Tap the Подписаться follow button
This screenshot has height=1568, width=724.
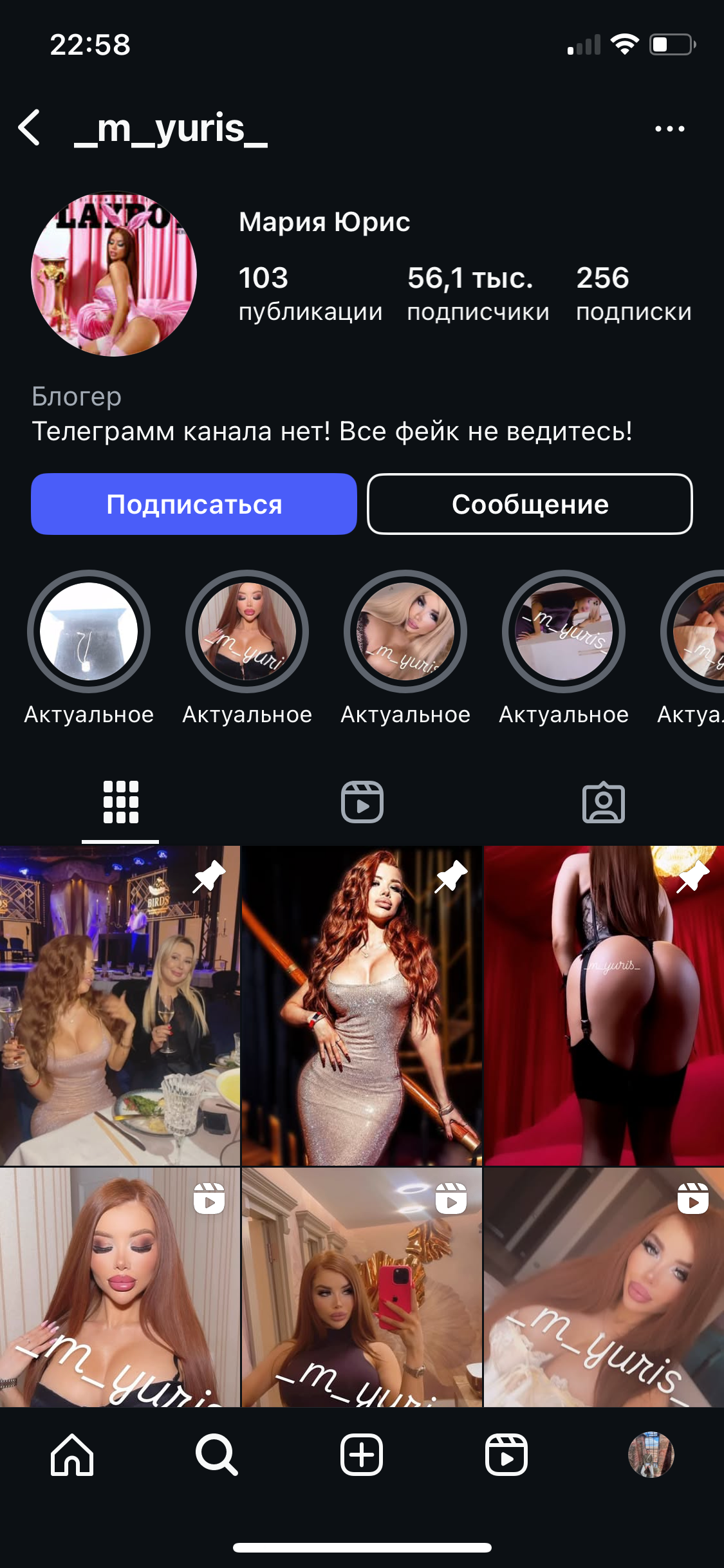(194, 504)
